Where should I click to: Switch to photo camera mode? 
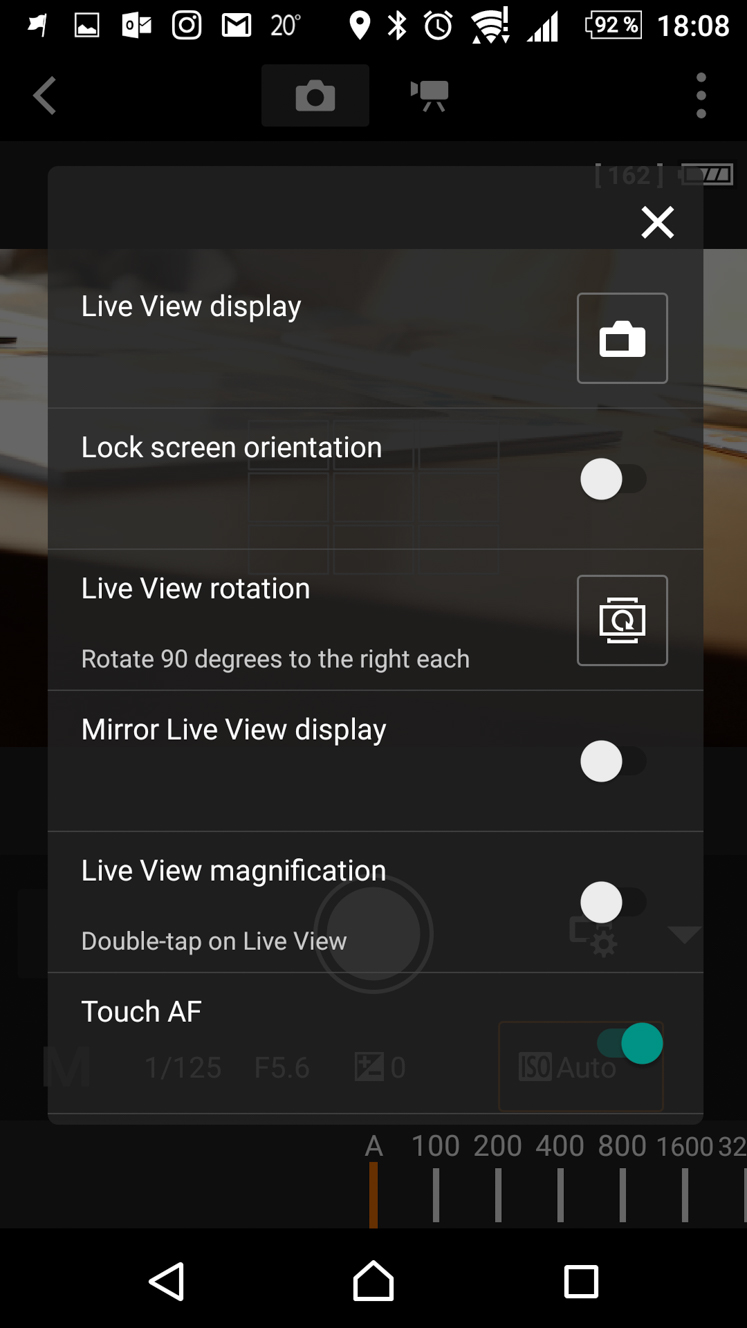click(315, 96)
